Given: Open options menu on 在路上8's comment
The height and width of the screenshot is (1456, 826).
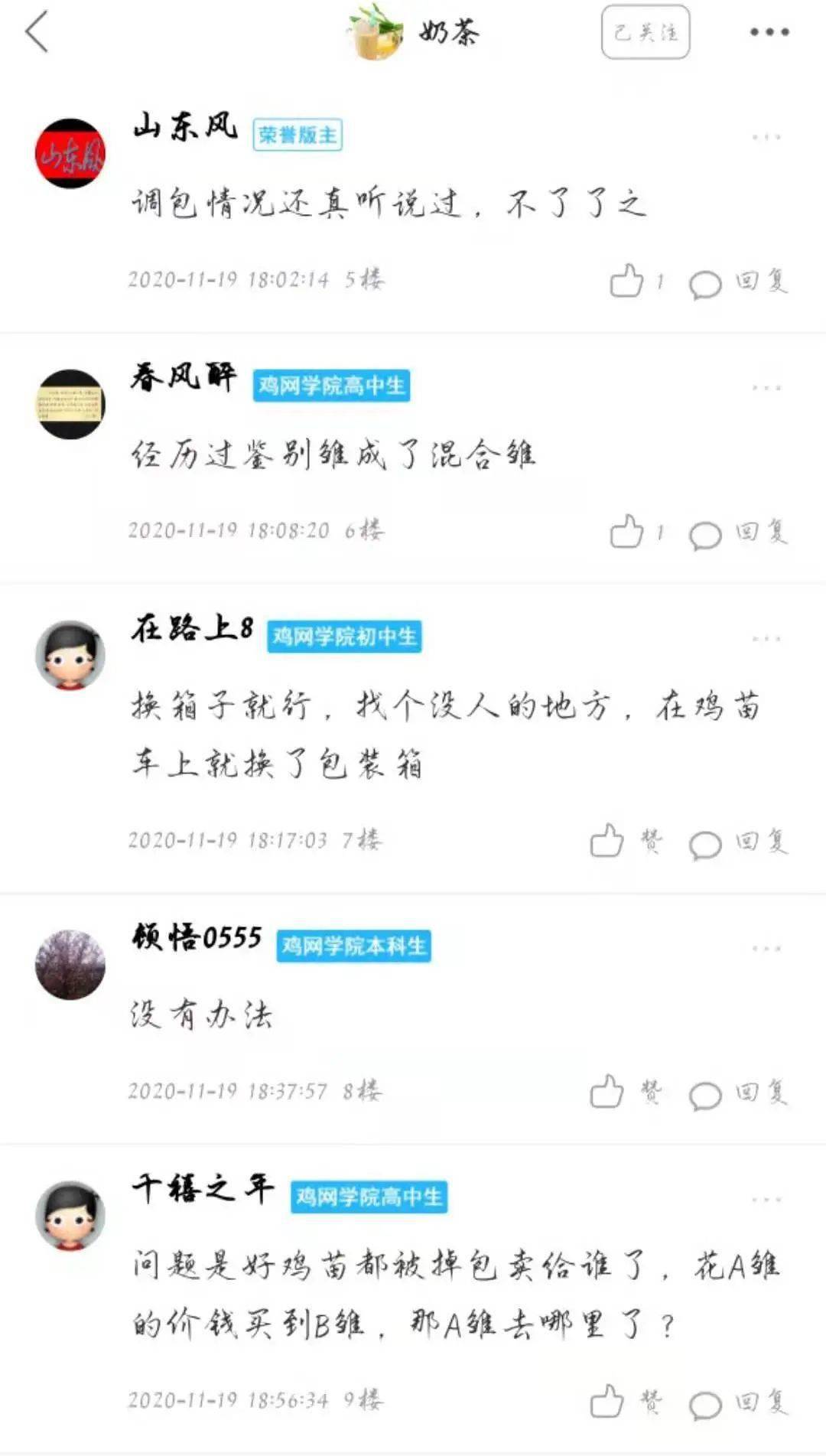Looking at the screenshot, I should tap(766, 639).
